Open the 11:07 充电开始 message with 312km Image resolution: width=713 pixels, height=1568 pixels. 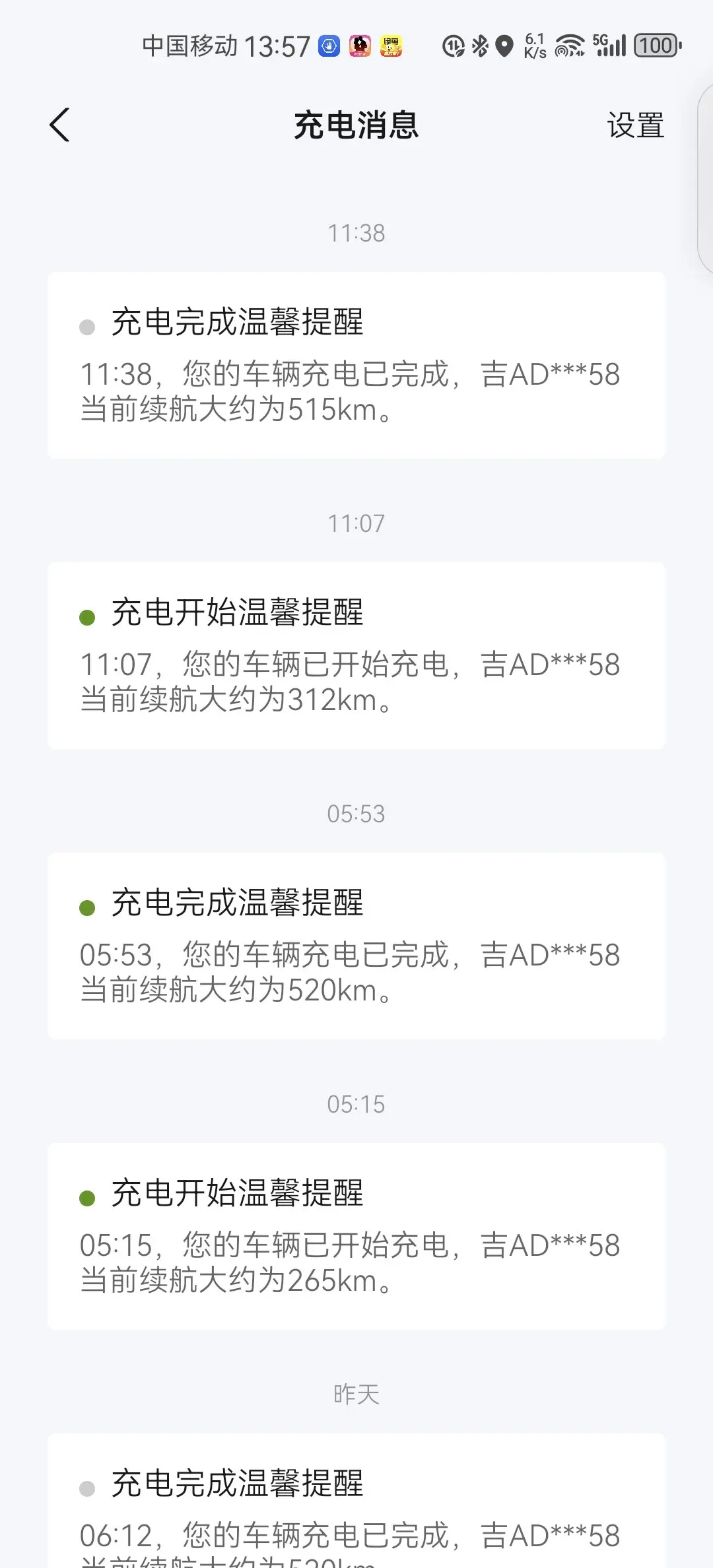[x=356, y=655]
